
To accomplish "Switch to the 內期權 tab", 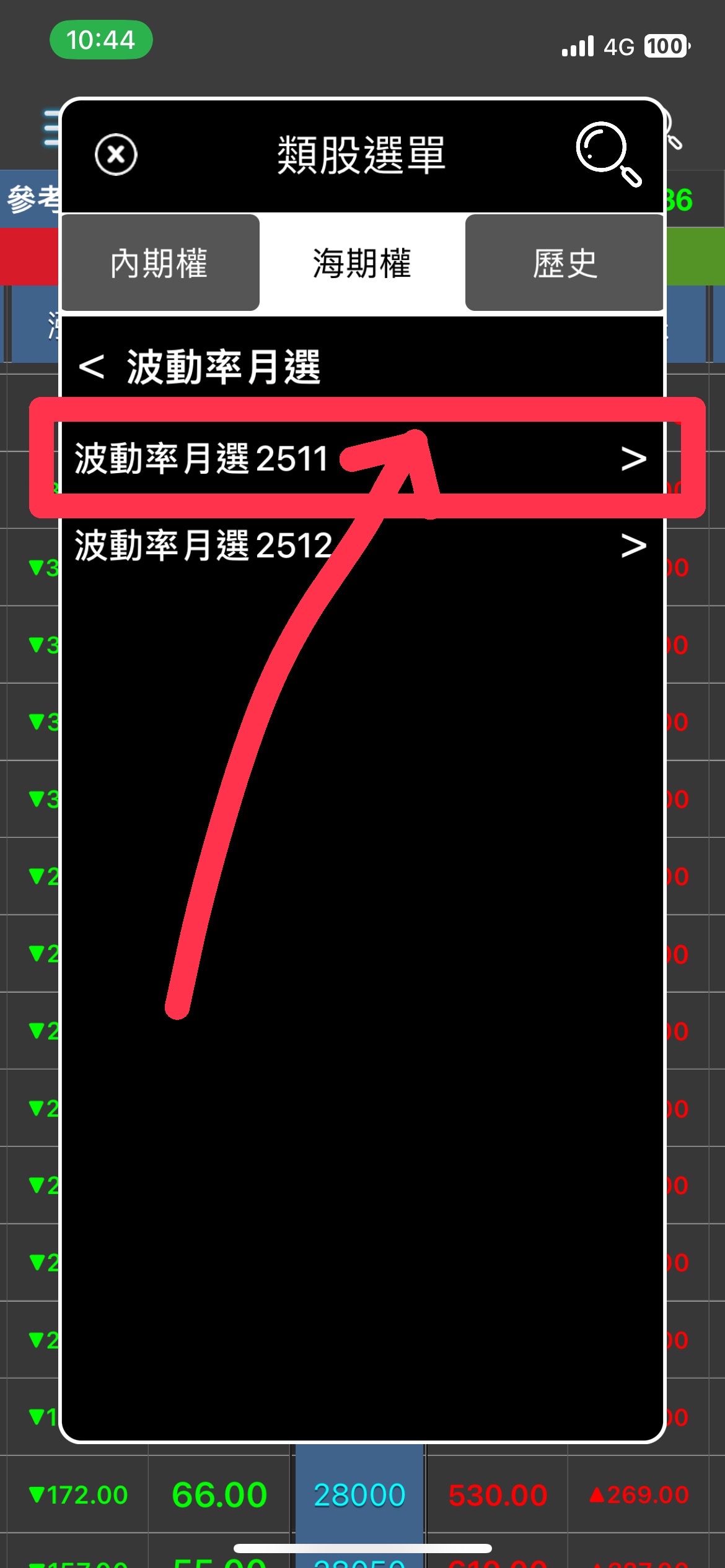I will point(160,263).
